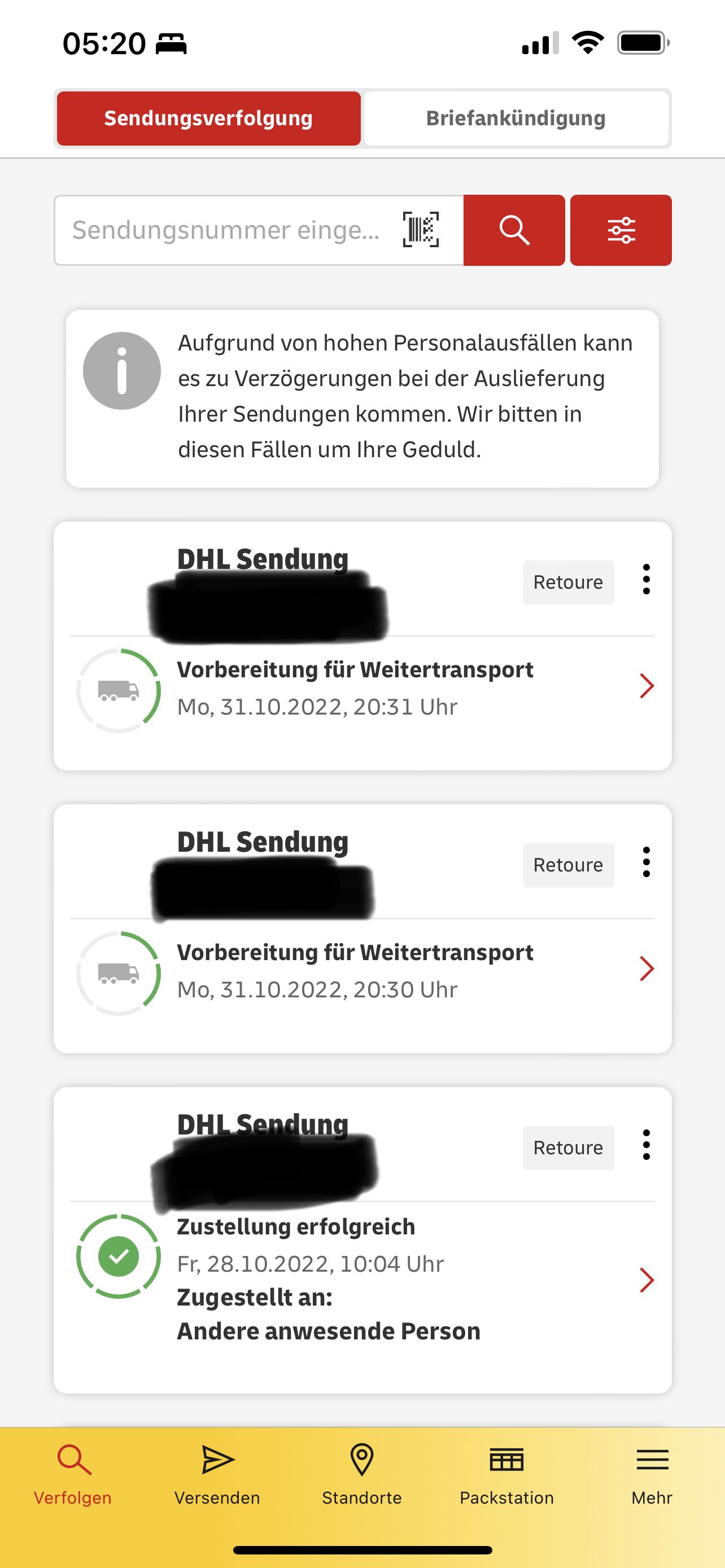This screenshot has height=1568, width=725.
Task: Show the Zustellung erfolgreich shipment details
Action: point(647,1280)
